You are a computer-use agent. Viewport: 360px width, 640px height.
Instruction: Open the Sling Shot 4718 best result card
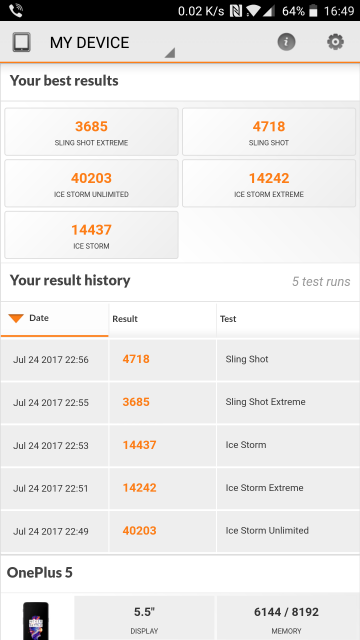click(269, 132)
